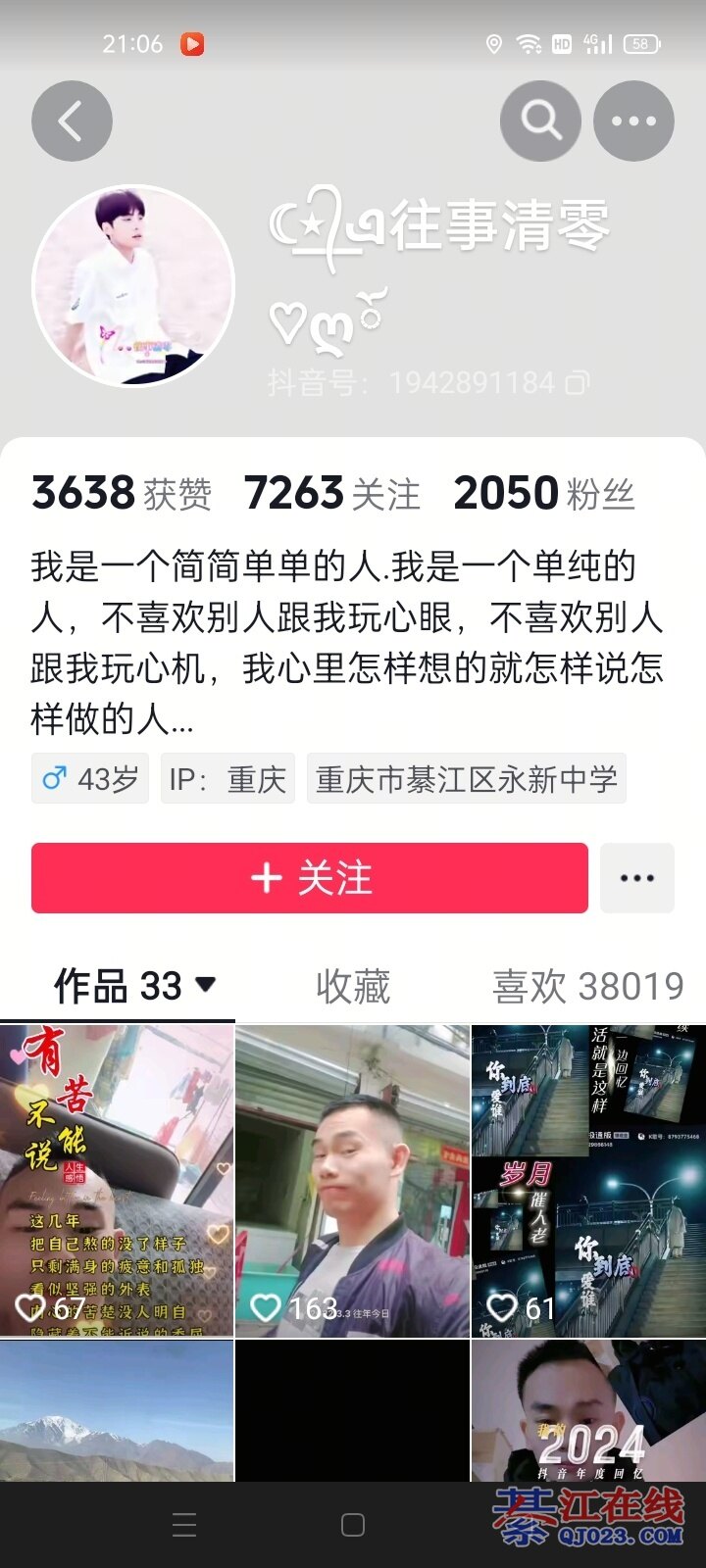
Task: Open the 有苦不能说 video with 67 likes
Action: [x=117, y=1181]
